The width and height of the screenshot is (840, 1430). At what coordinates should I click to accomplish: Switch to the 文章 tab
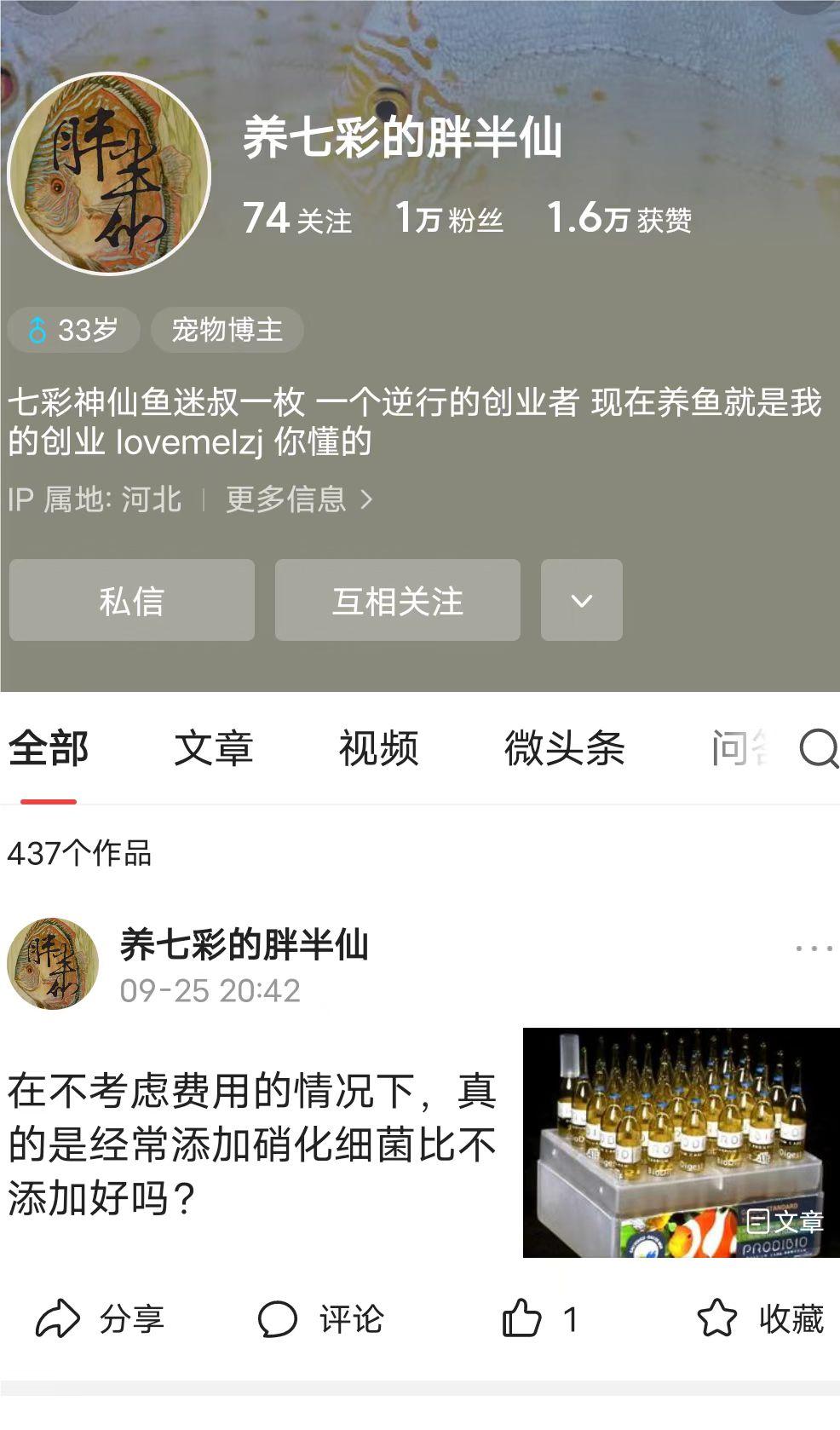pos(213,748)
